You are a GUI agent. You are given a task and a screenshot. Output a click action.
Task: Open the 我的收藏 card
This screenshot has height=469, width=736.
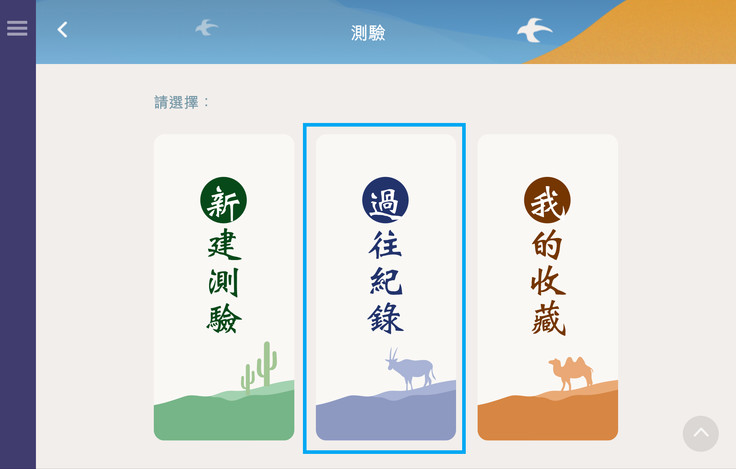coord(547,287)
